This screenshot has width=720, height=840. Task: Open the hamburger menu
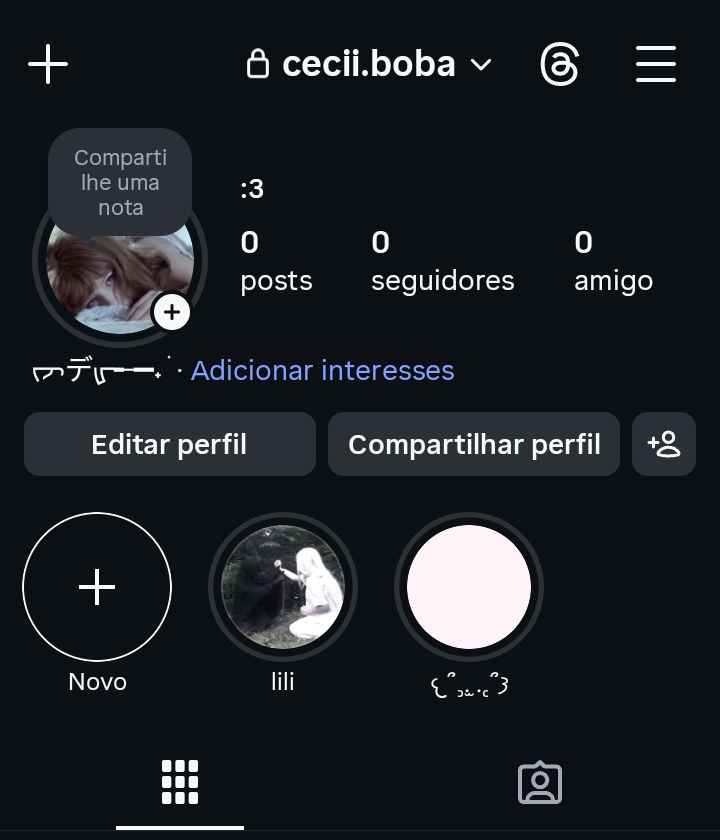coord(656,65)
